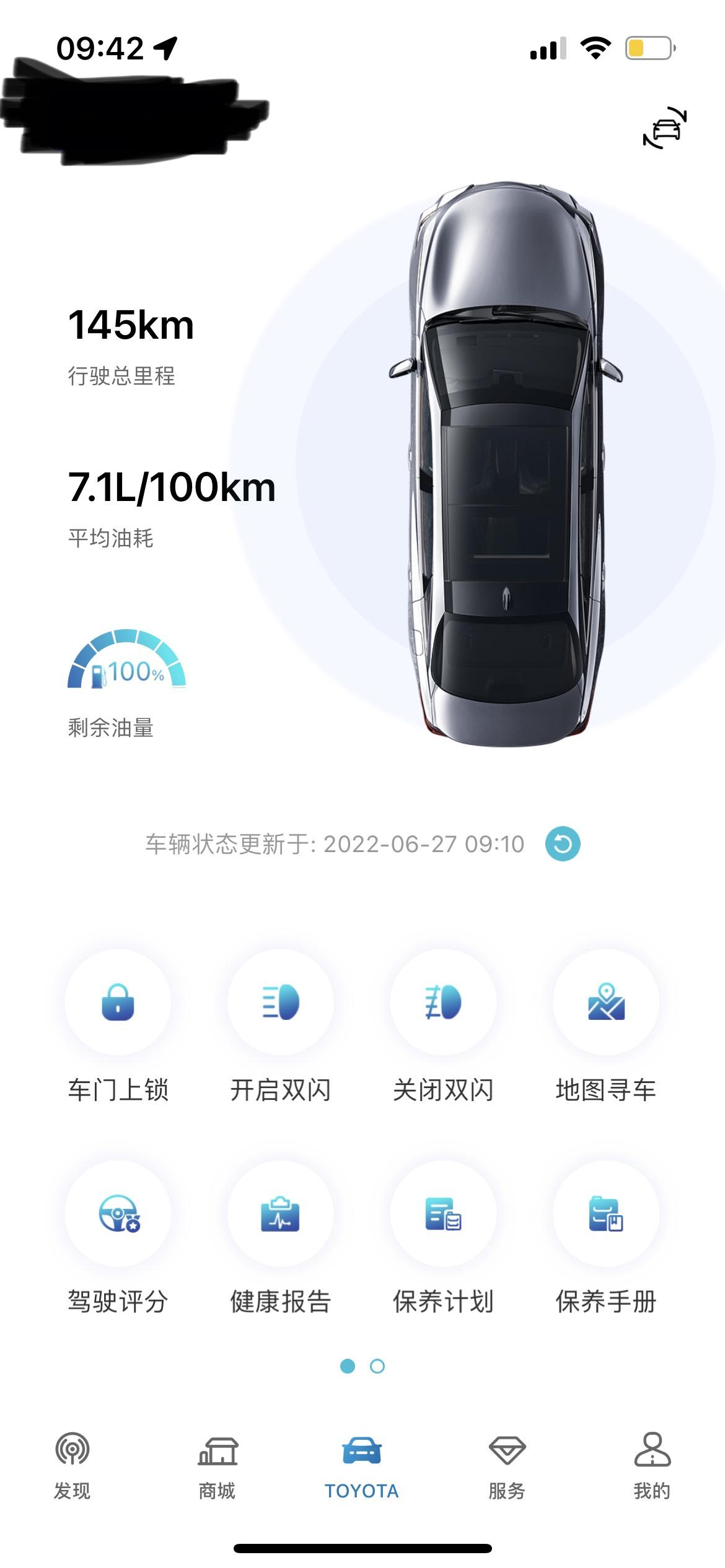Open 地图寻车 to find the car
This screenshot has height=1568, width=725.
pyautogui.click(x=606, y=1002)
